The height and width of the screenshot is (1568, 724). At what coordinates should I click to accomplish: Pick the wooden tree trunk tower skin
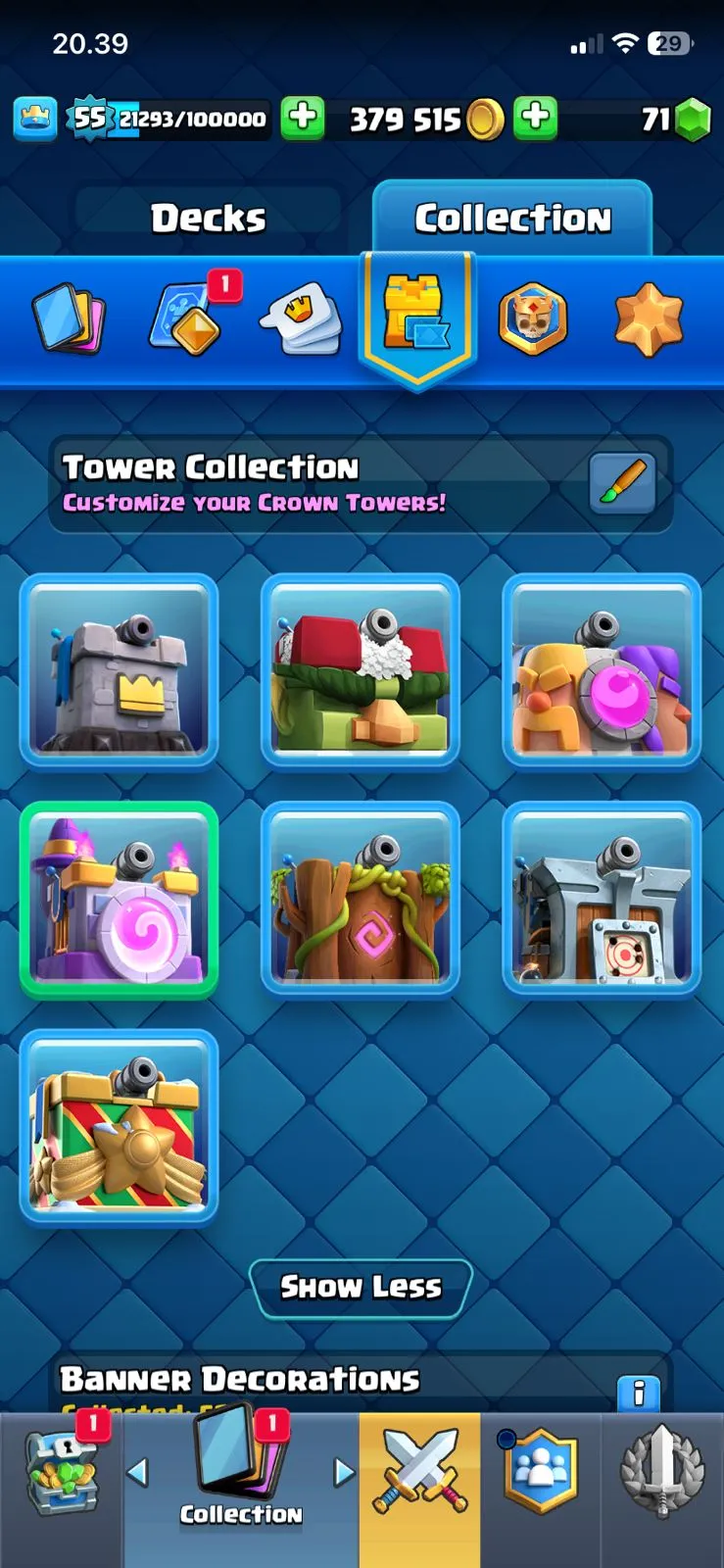[x=361, y=899]
